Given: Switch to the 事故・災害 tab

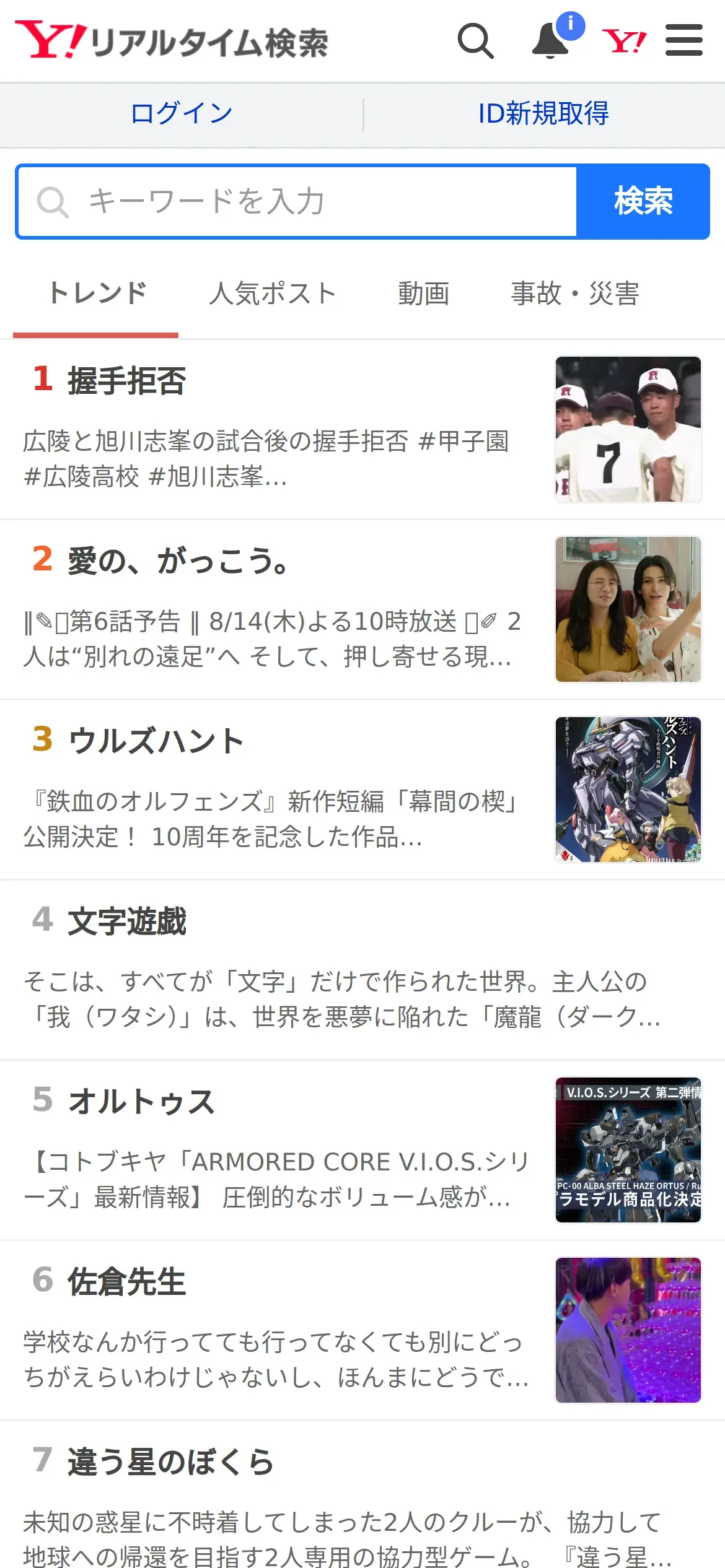Looking at the screenshot, I should [574, 294].
